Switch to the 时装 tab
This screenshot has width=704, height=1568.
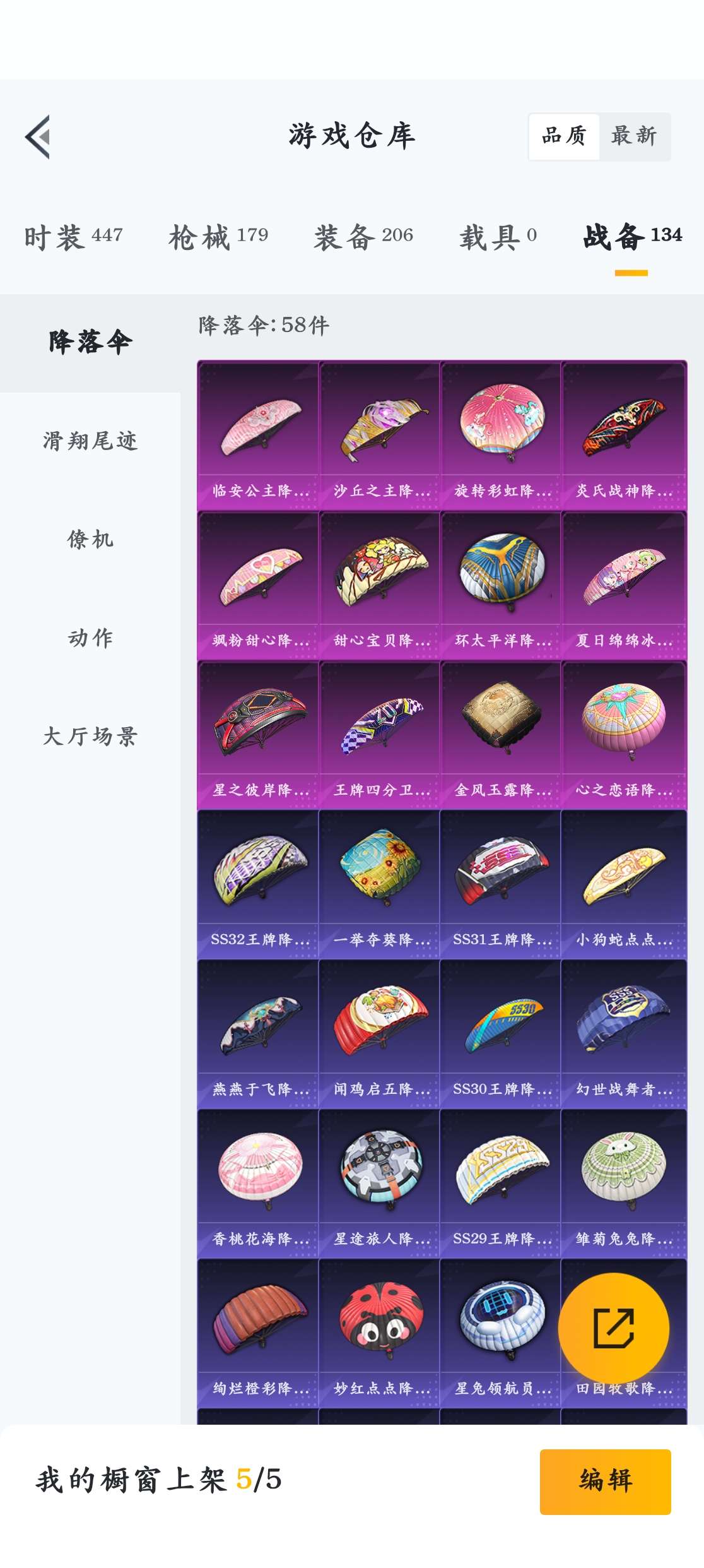[73, 237]
